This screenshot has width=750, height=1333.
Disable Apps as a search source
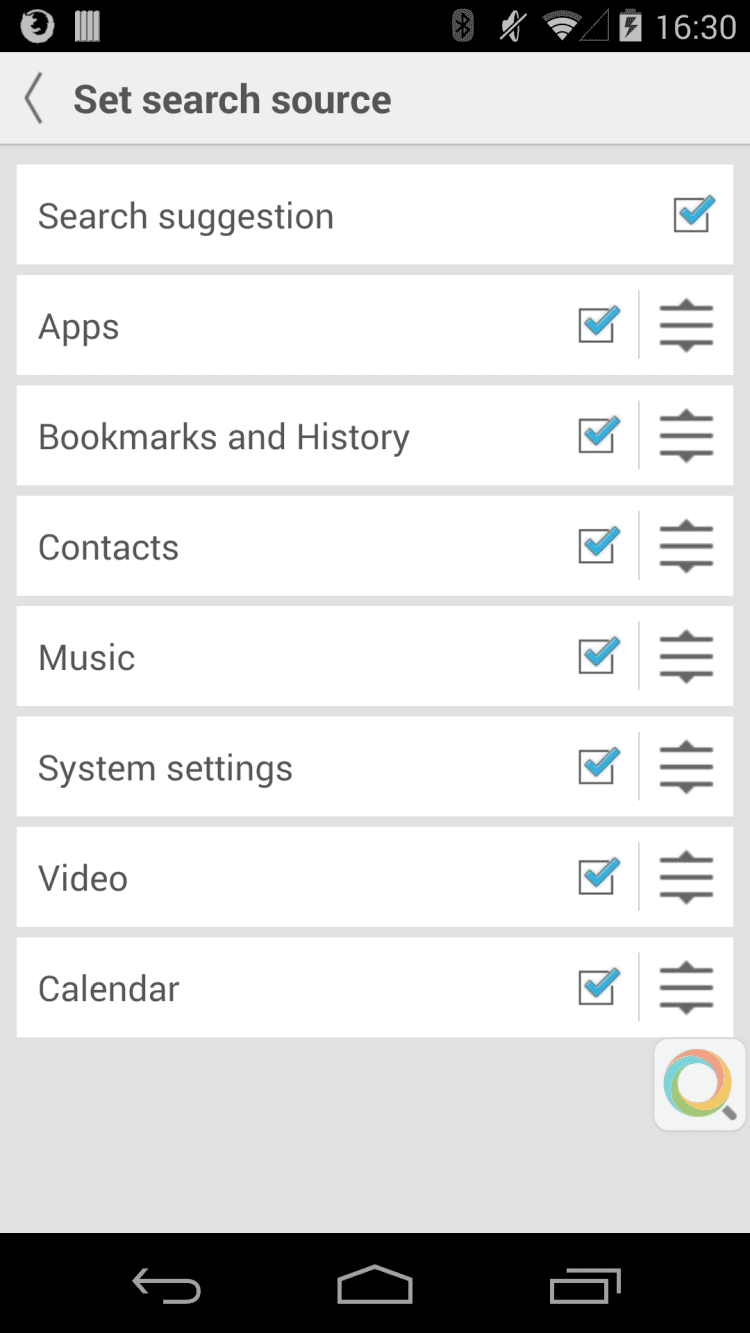tap(598, 326)
